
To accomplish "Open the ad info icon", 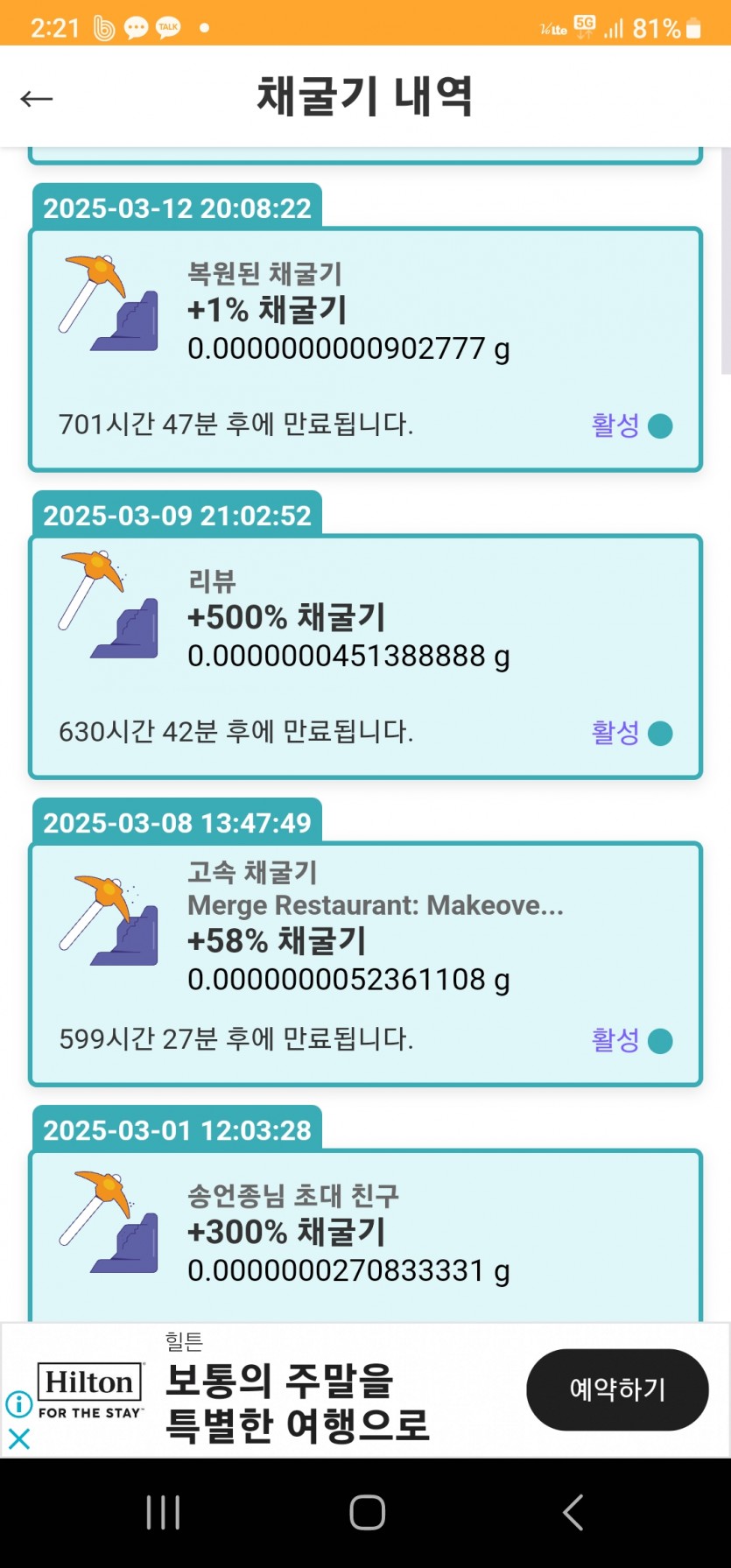I will (18, 1403).
